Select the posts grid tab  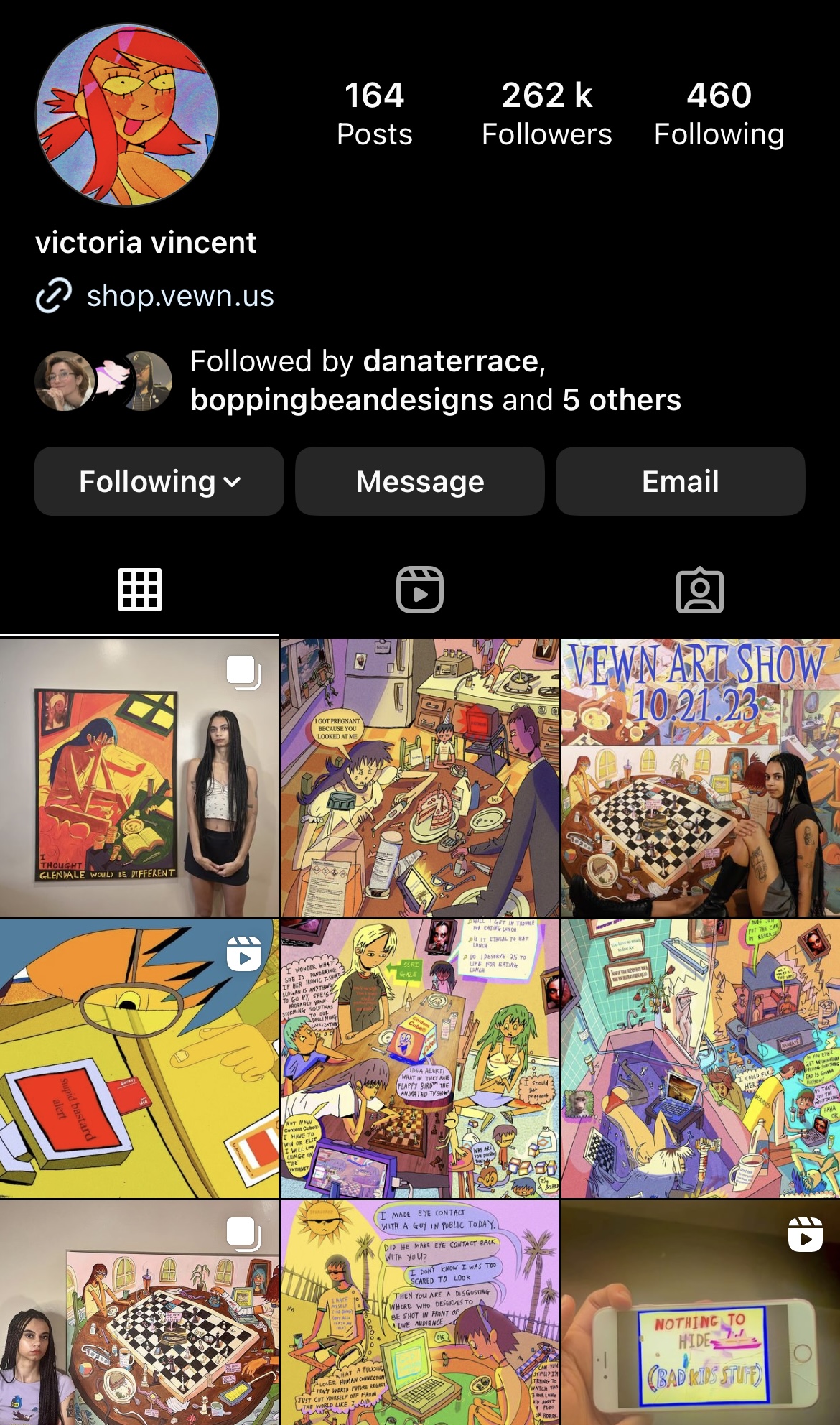[x=140, y=590]
